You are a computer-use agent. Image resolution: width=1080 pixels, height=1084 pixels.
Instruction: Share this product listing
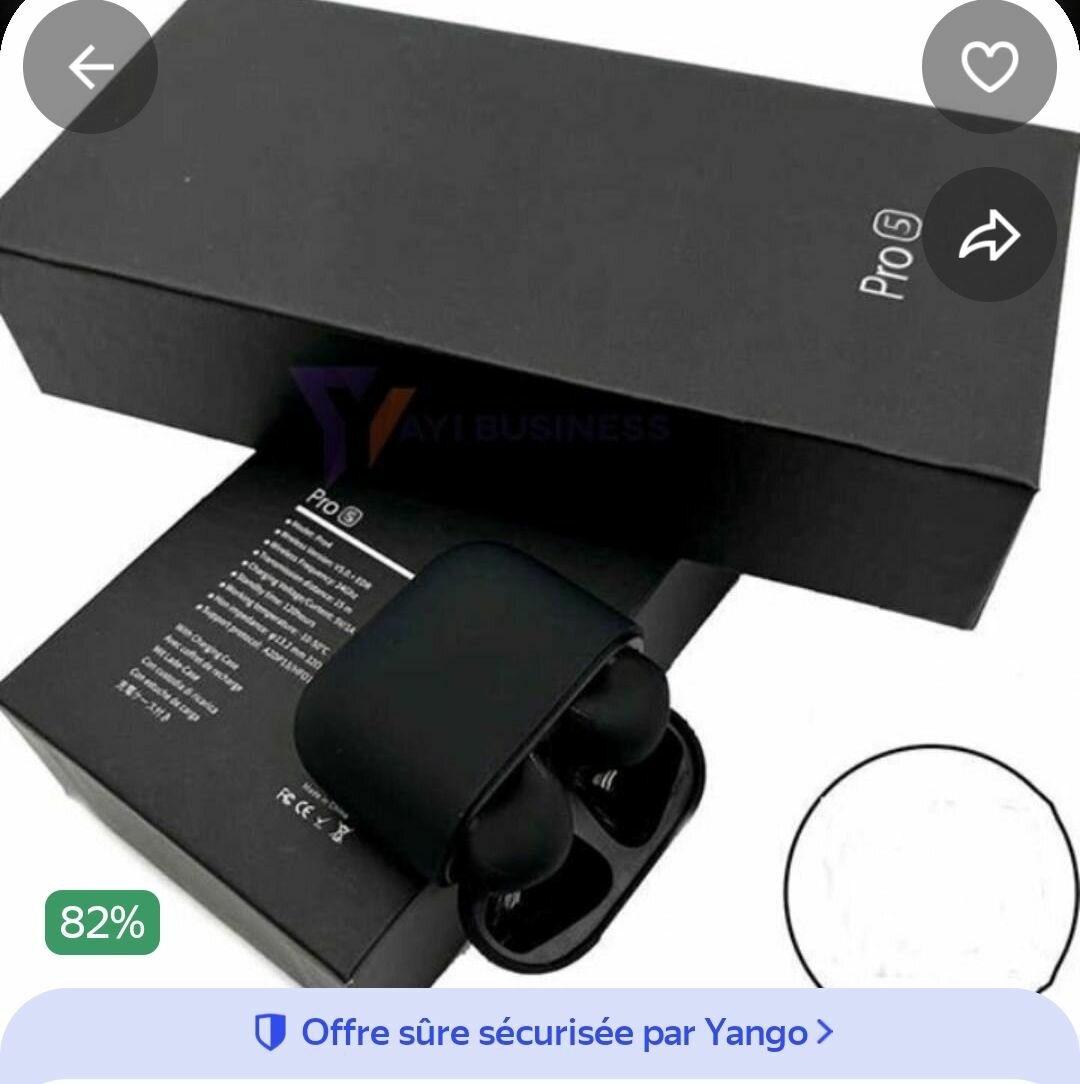pos(988,235)
